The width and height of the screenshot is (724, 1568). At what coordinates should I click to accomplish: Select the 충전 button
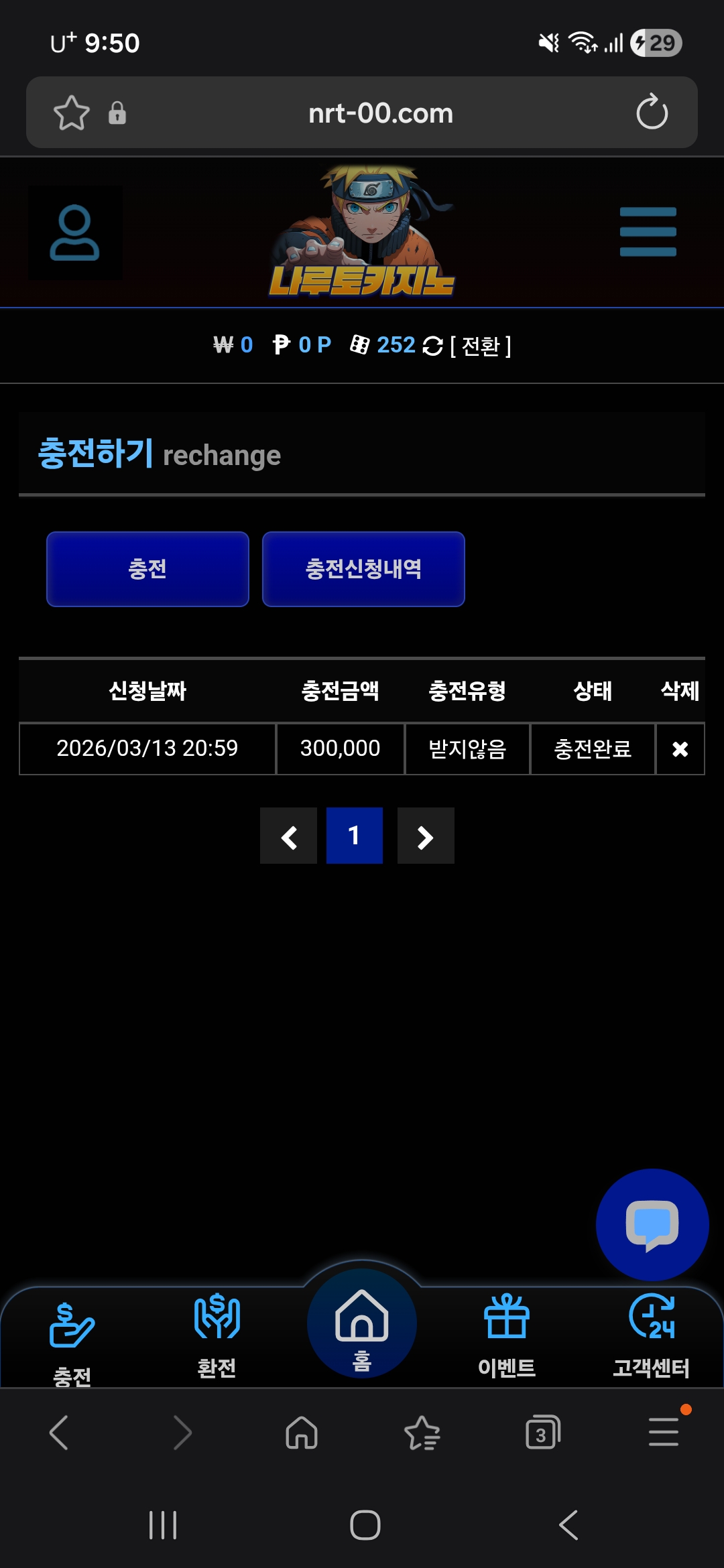click(x=147, y=569)
